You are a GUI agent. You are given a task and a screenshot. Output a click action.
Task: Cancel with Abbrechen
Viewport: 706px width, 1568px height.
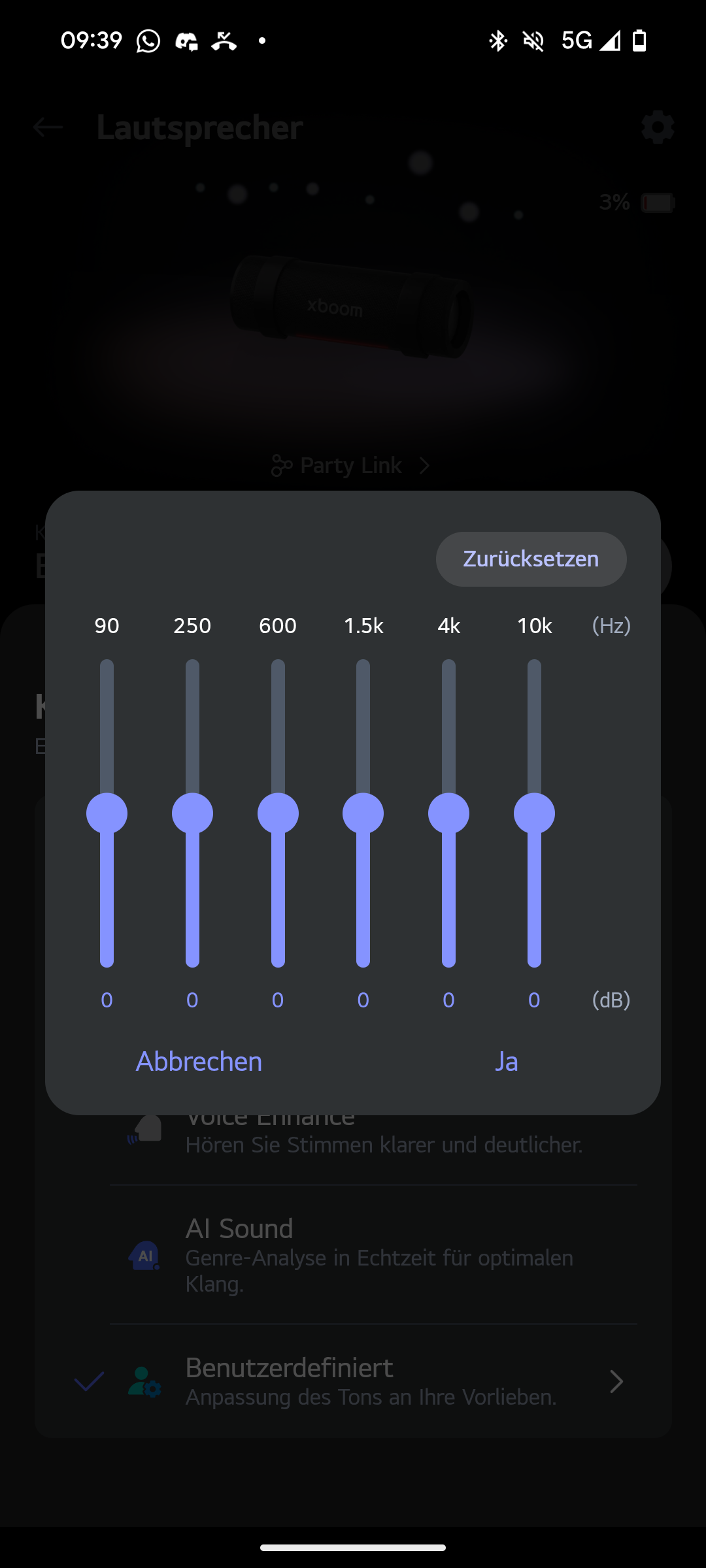click(x=199, y=1062)
